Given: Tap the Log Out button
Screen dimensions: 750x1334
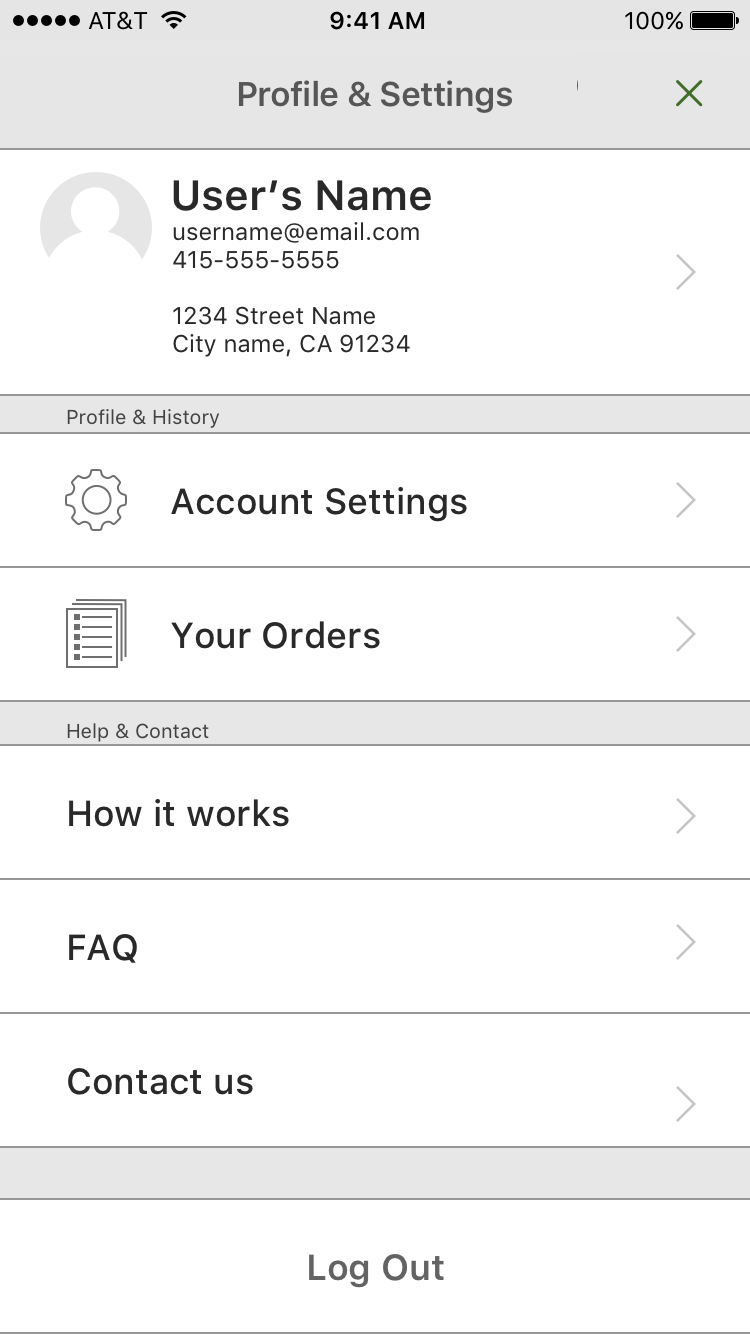Looking at the screenshot, I should [x=375, y=1267].
